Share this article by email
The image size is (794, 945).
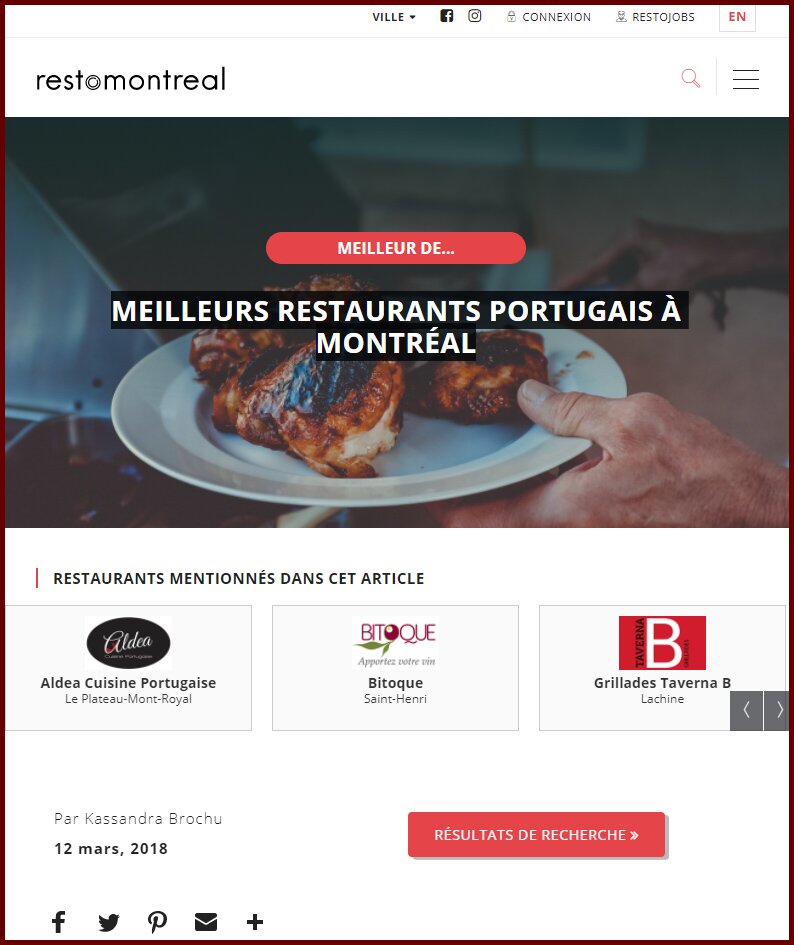[206, 922]
